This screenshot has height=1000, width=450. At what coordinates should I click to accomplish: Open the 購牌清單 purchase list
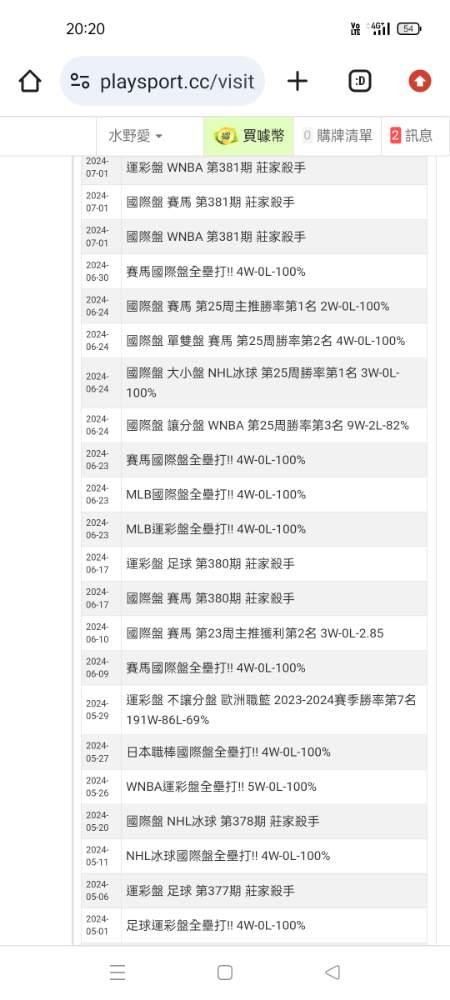click(337, 136)
